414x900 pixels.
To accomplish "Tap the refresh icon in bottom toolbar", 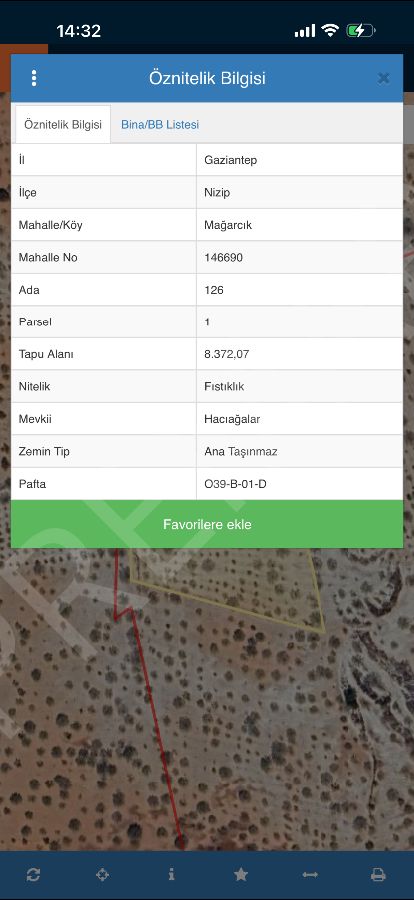I will 33,875.
